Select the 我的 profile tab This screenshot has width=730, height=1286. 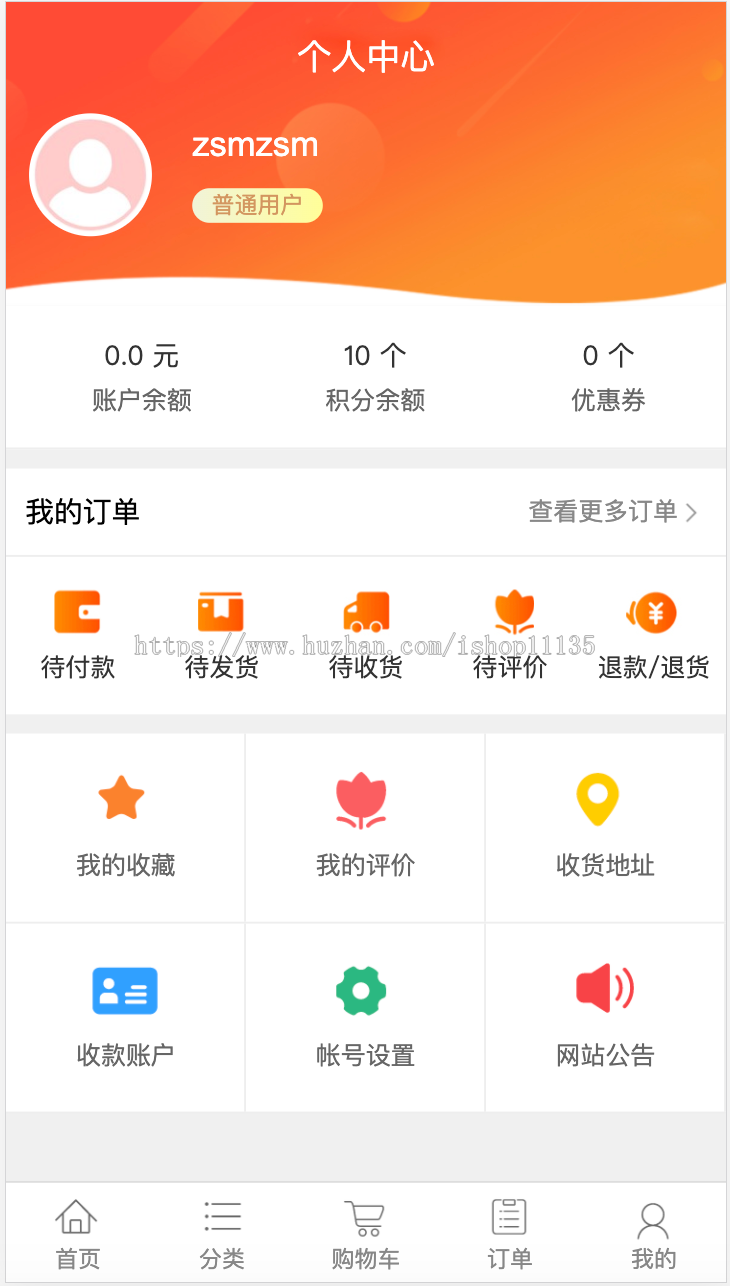(x=653, y=1234)
